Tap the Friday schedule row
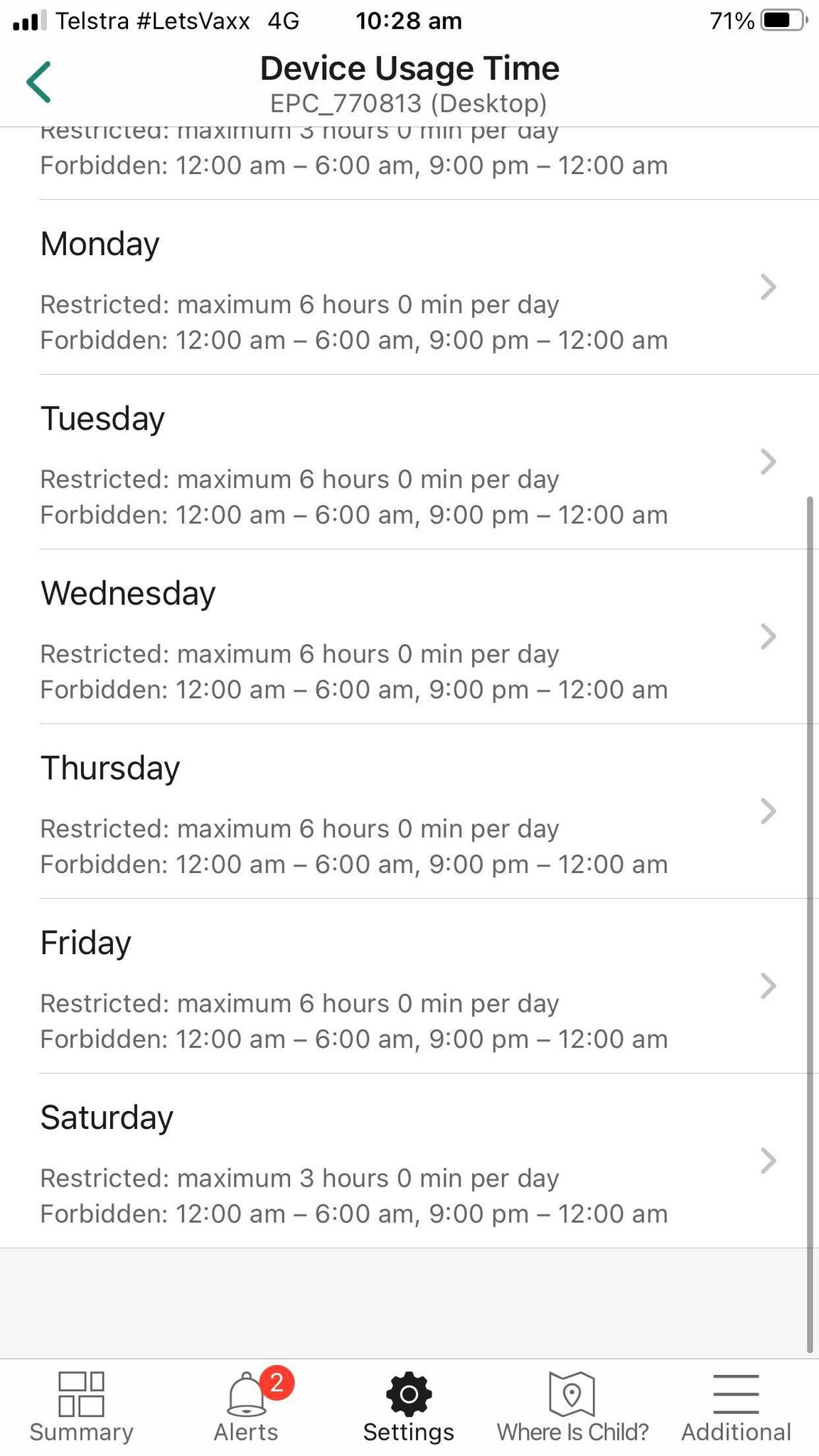Screen dimensions: 819x1456 click(408, 987)
